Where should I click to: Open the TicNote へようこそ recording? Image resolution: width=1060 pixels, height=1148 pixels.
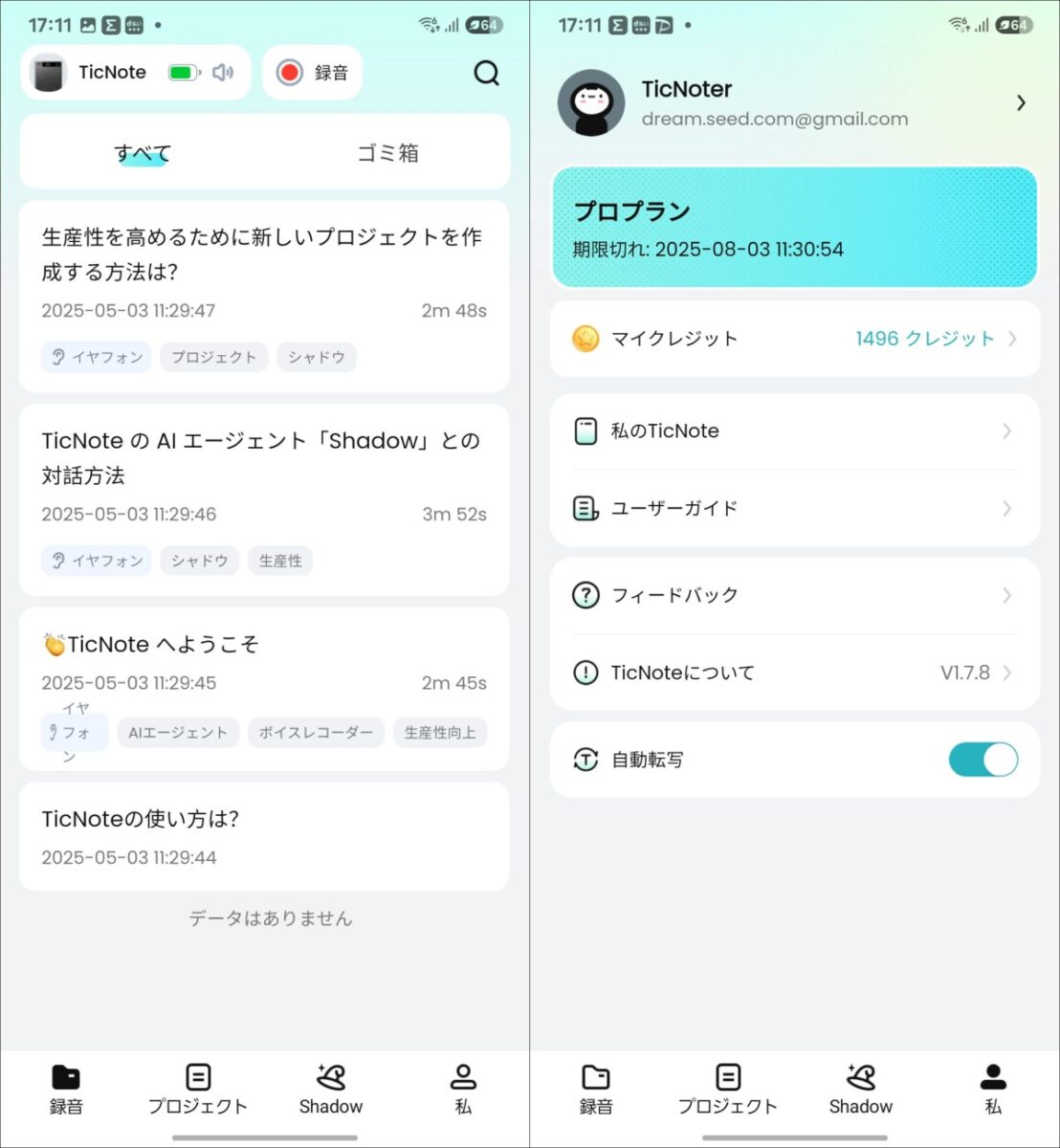tap(263, 687)
